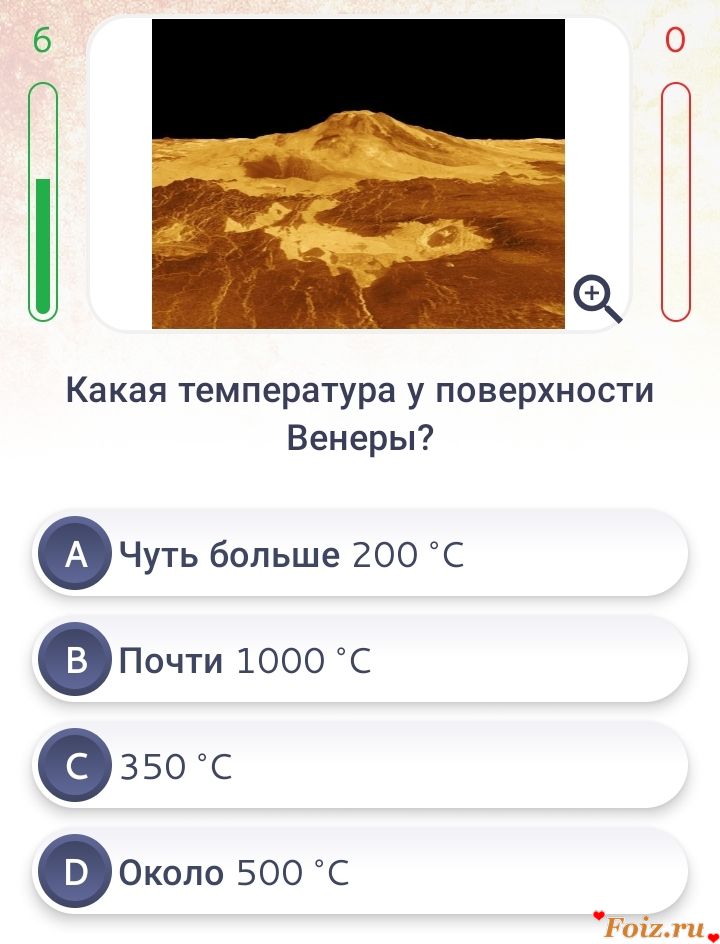Pick answer C: 350 °C
Screen dimensions: 720x944
click(360, 767)
